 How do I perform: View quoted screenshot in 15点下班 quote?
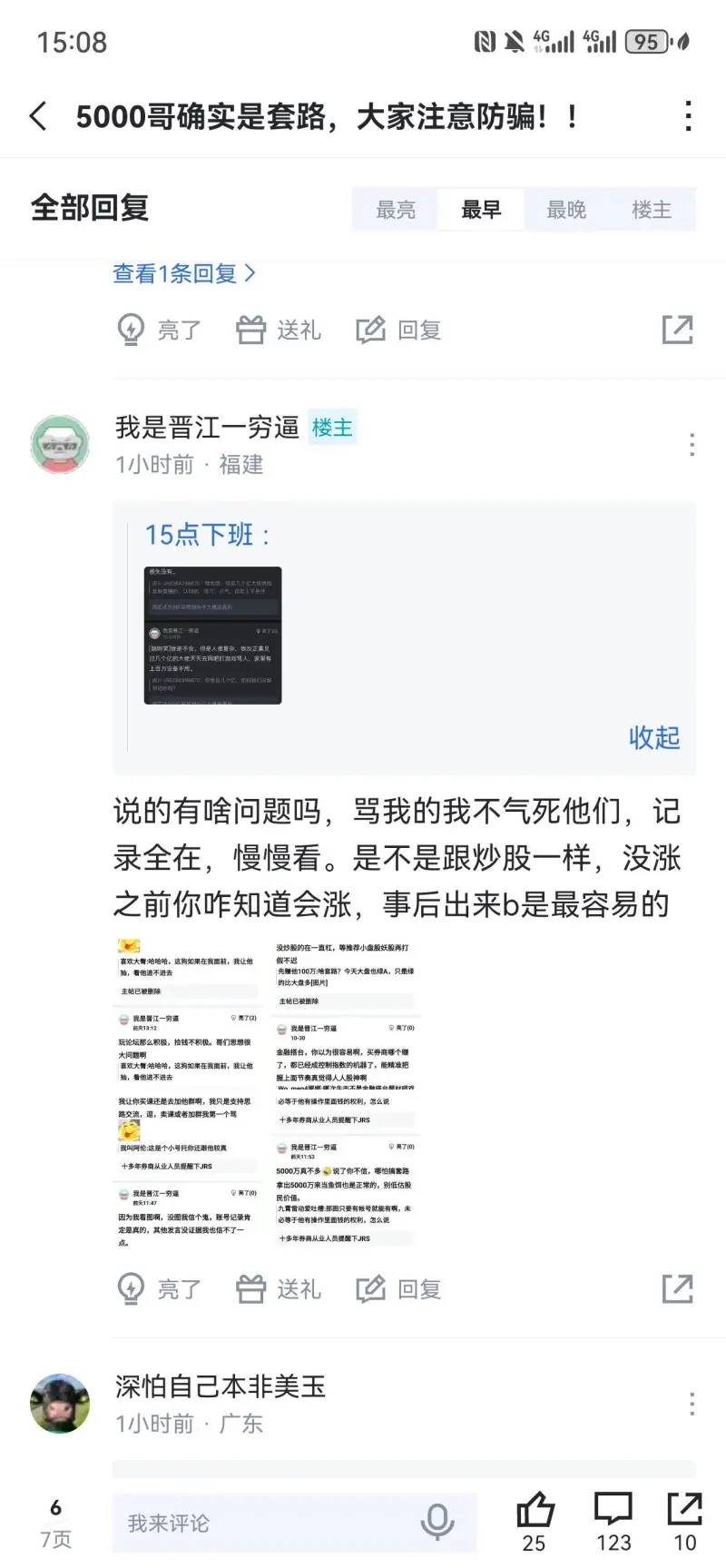213,636
